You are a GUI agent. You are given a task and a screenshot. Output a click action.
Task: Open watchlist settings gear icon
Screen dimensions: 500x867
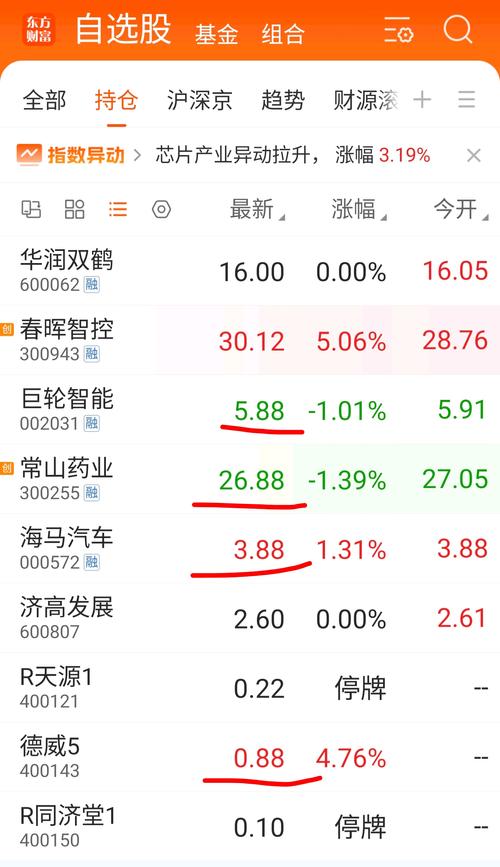pos(399,30)
